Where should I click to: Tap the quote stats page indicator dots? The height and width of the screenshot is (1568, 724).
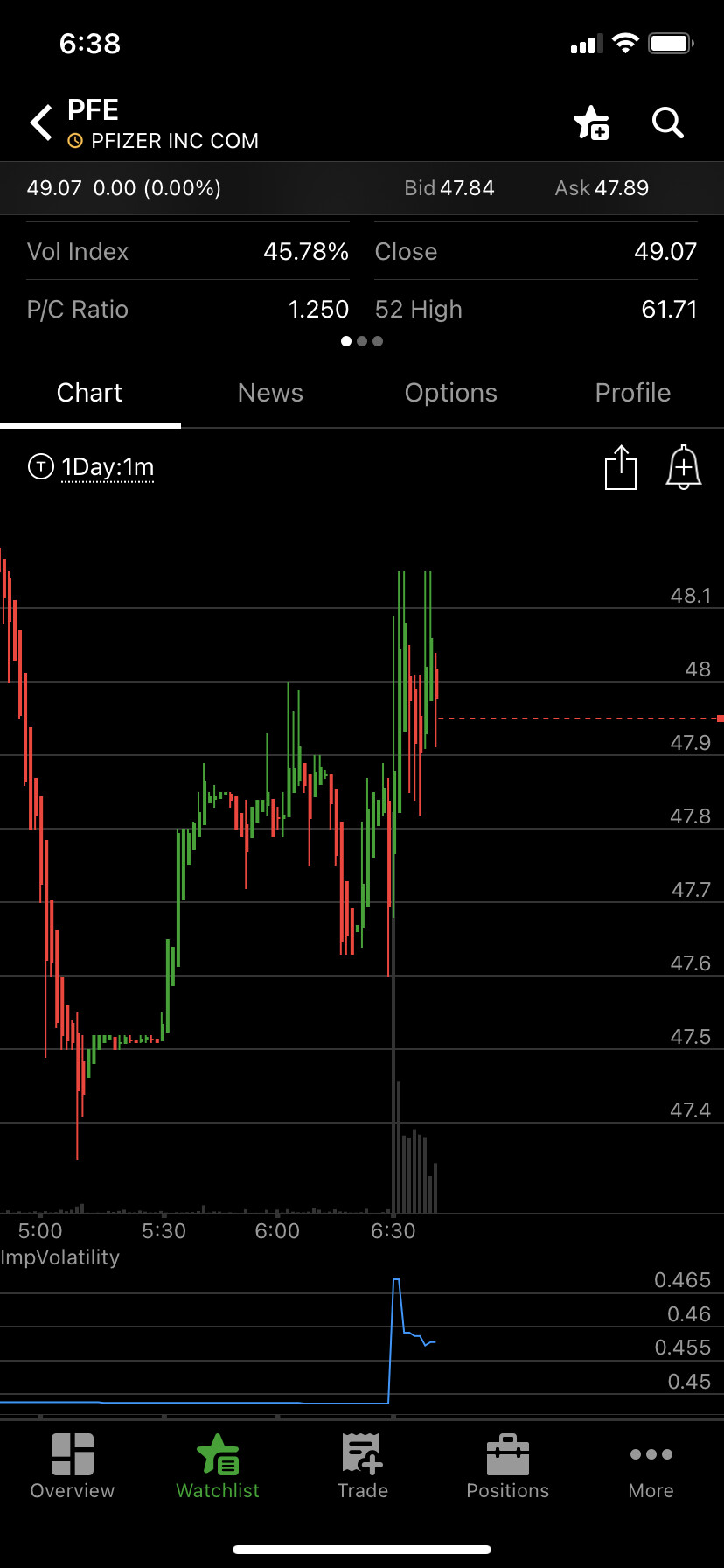pos(362,341)
